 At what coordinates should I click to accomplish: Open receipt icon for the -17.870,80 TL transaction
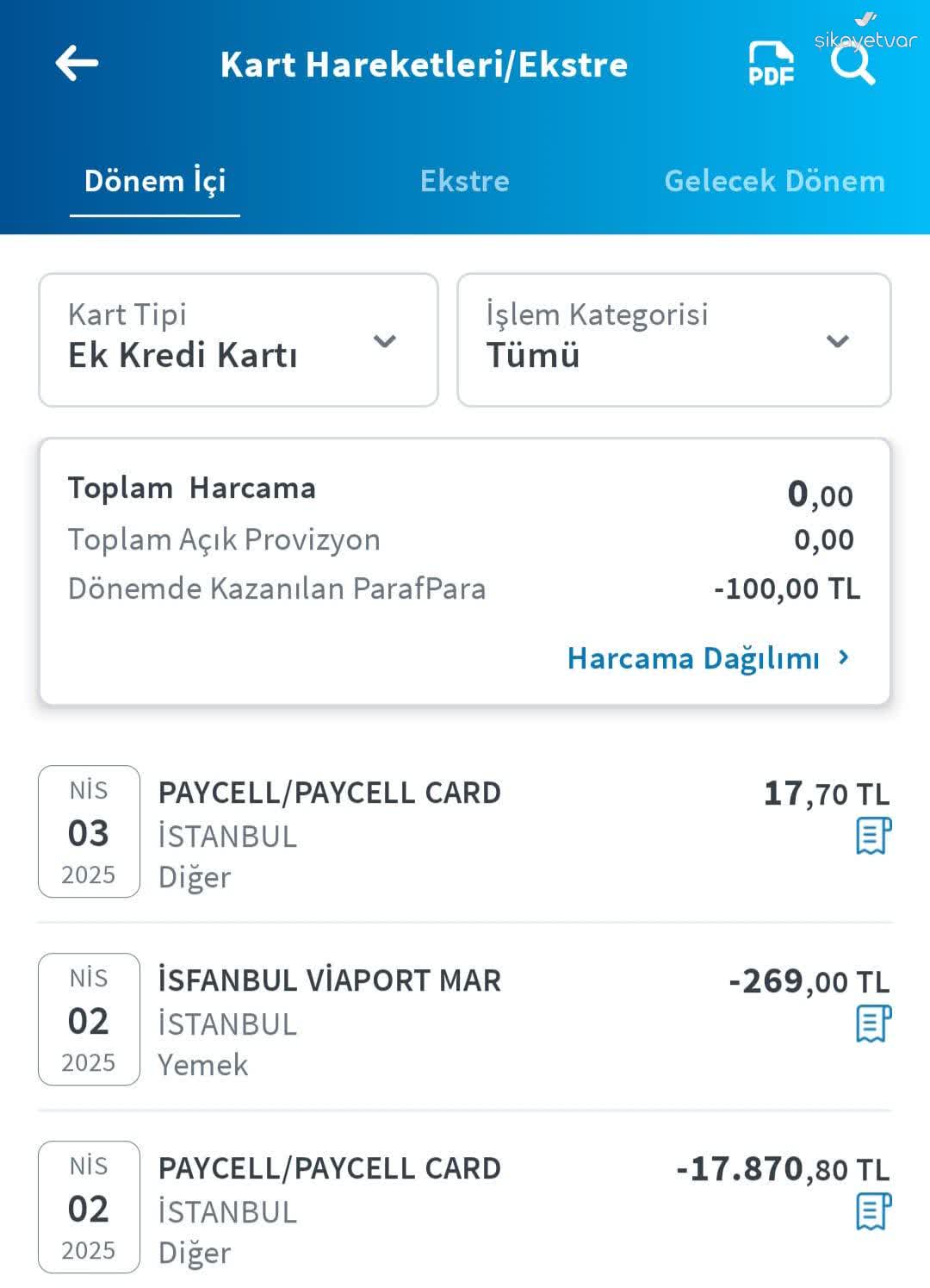point(872,1210)
